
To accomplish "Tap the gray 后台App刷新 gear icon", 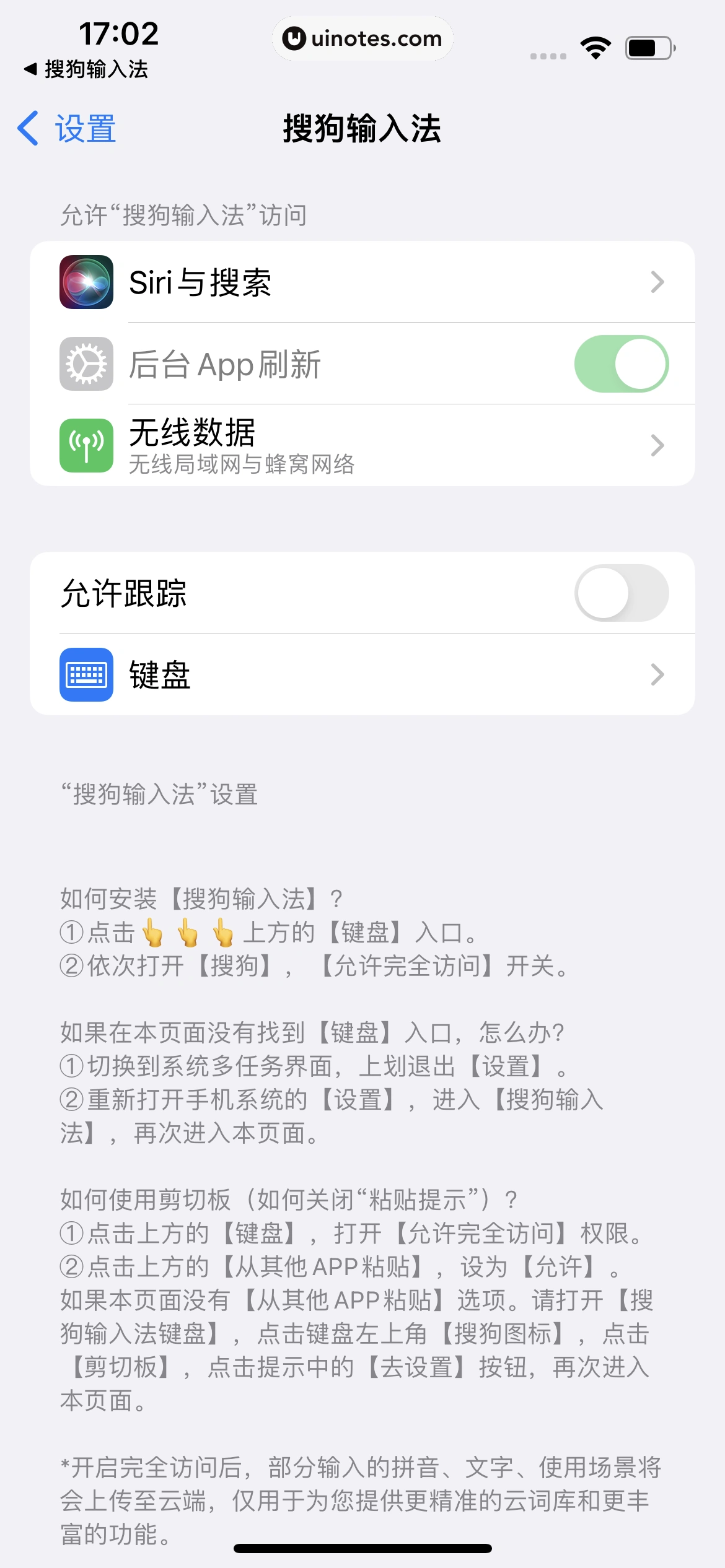I will (87, 364).
